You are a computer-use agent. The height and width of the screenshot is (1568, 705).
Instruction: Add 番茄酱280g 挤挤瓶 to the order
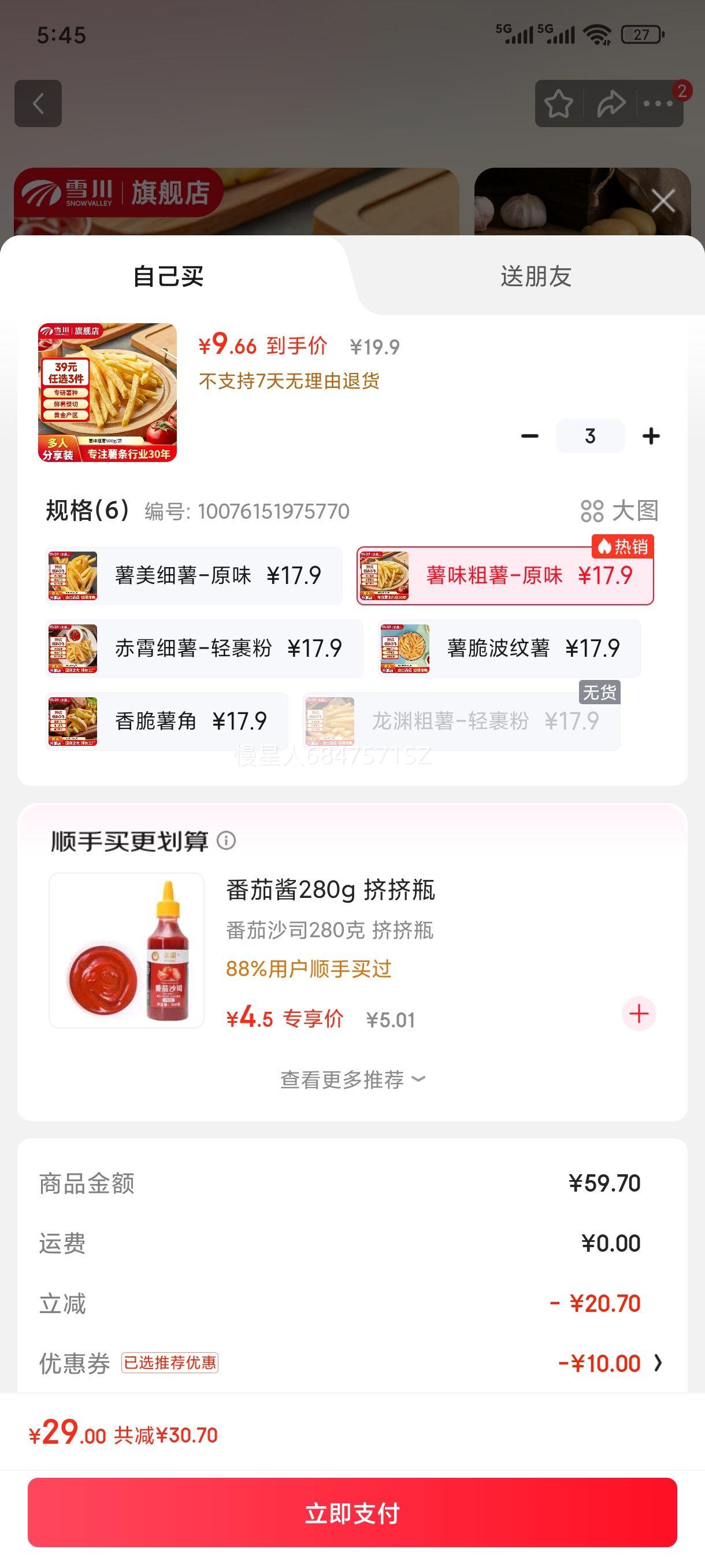639,1014
